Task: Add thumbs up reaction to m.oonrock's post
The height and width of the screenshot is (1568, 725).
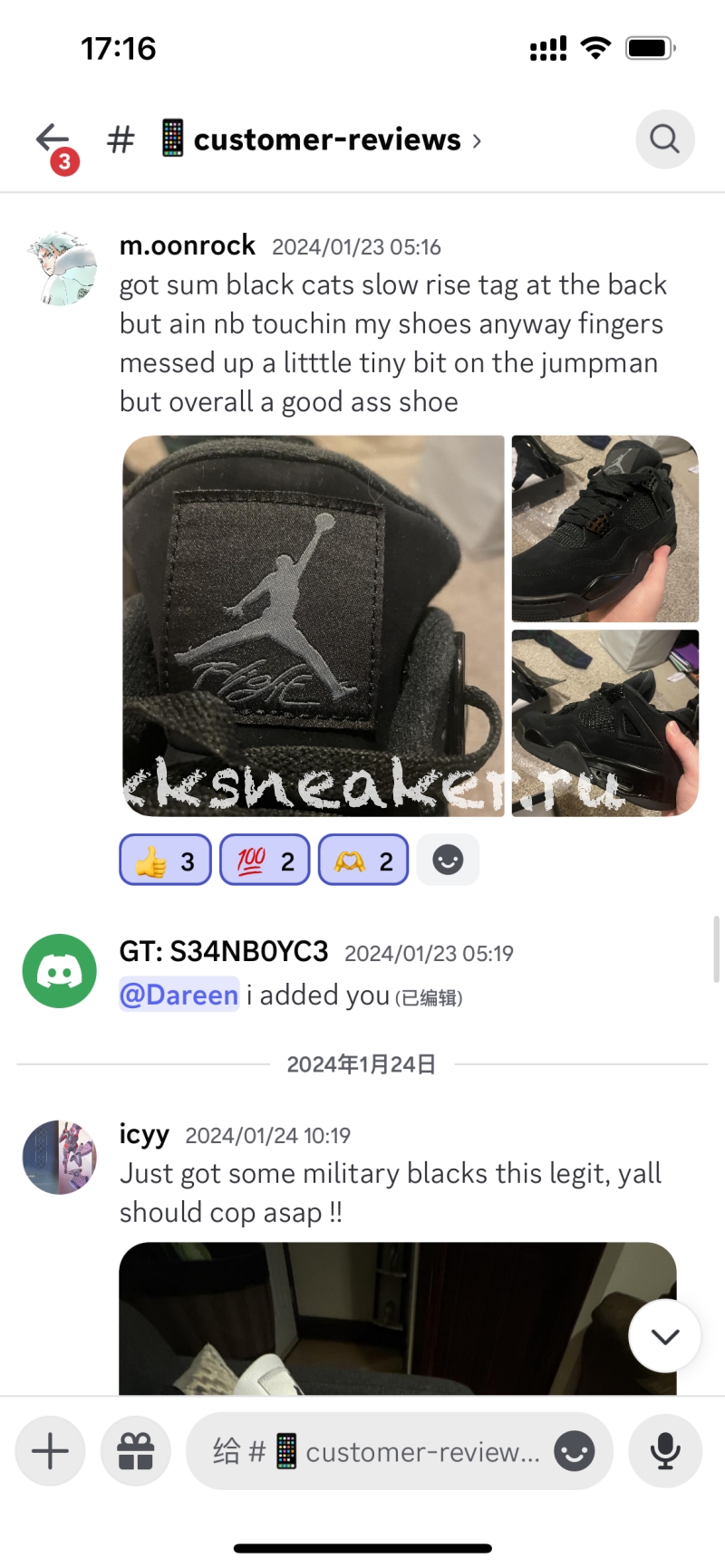Action: point(165,861)
